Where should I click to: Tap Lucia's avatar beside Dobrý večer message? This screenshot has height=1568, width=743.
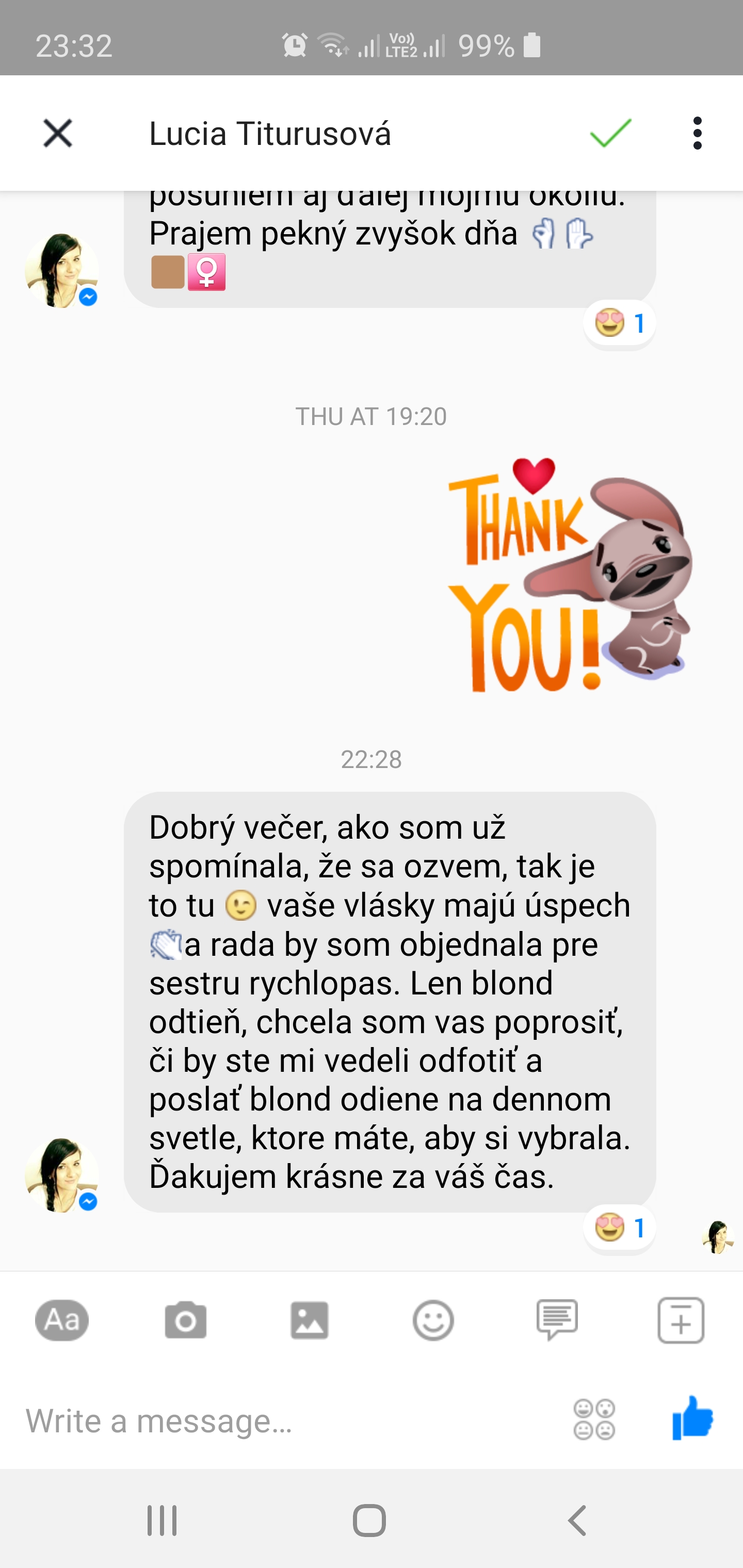(61, 1175)
